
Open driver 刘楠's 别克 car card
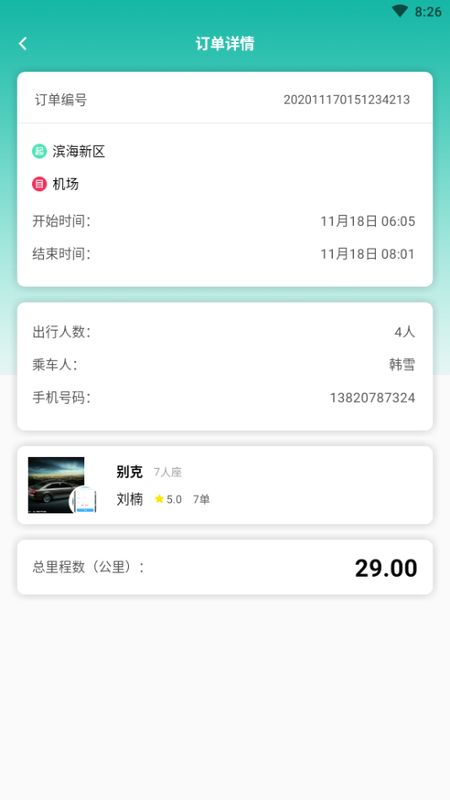[x=225, y=485]
